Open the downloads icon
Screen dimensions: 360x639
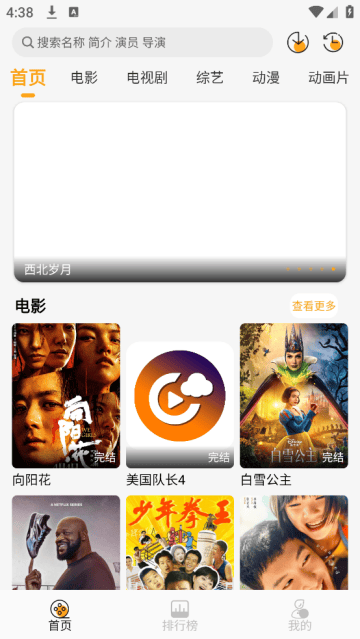click(298, 42)
